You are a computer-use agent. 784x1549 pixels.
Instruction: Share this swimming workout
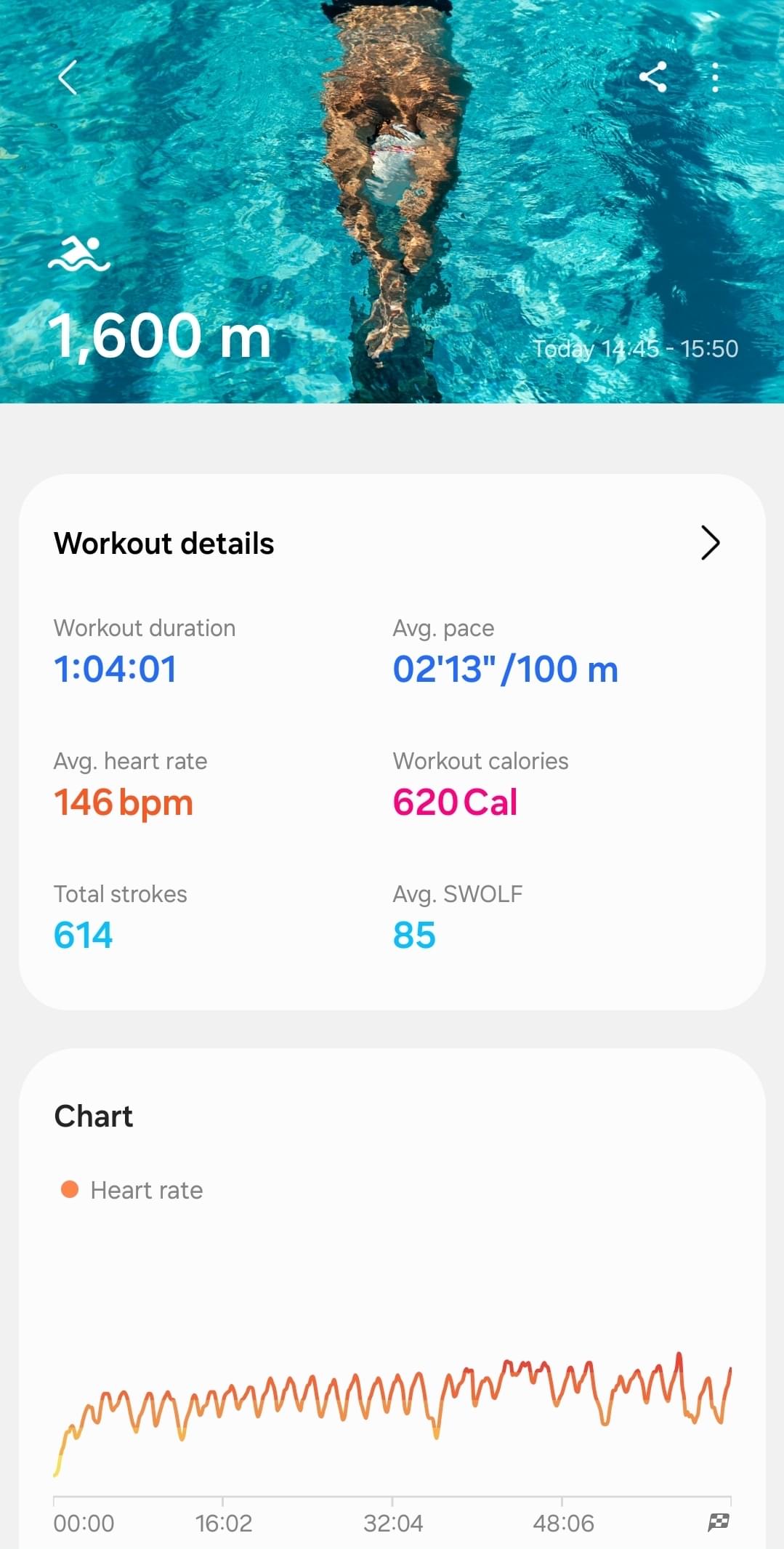tap(652, 77)
